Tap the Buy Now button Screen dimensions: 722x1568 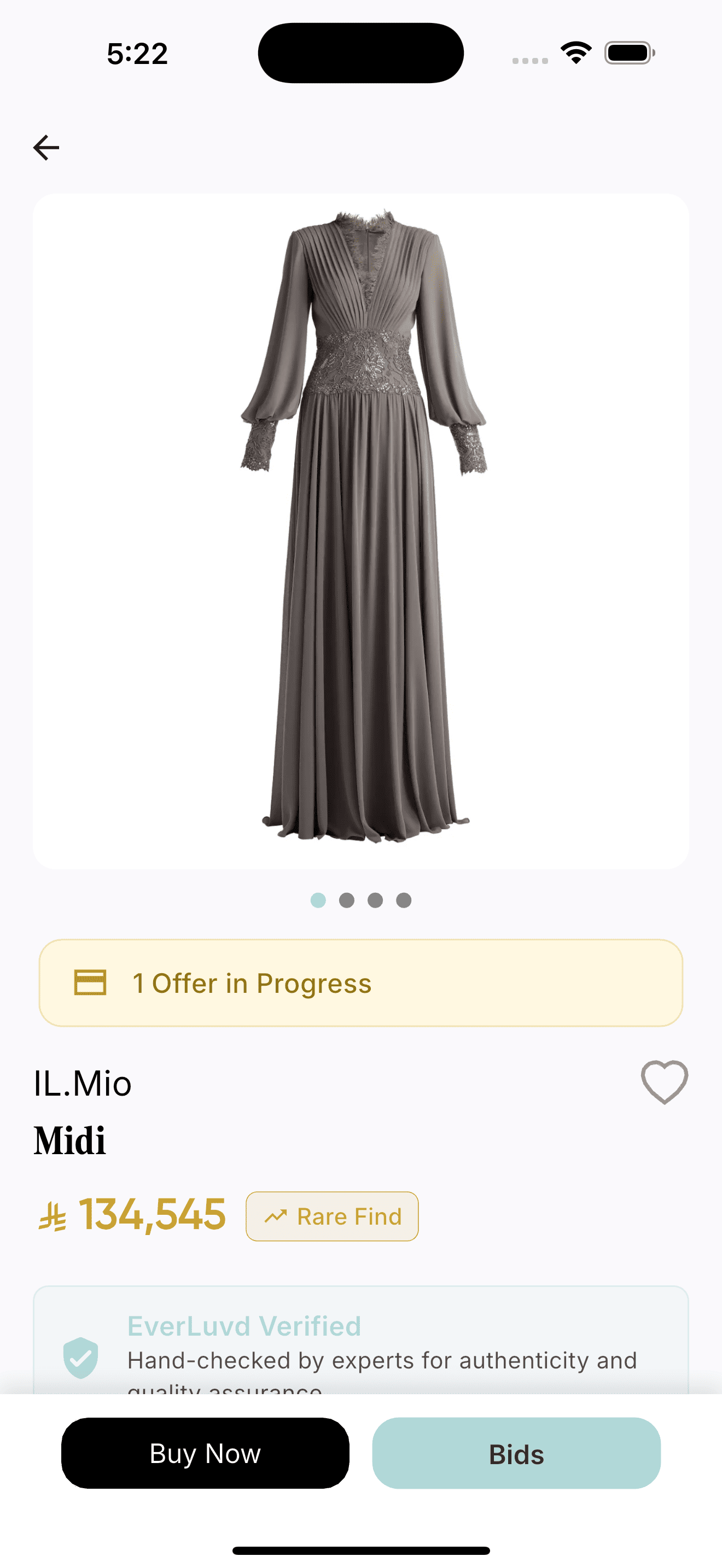tap(205, 1454)
